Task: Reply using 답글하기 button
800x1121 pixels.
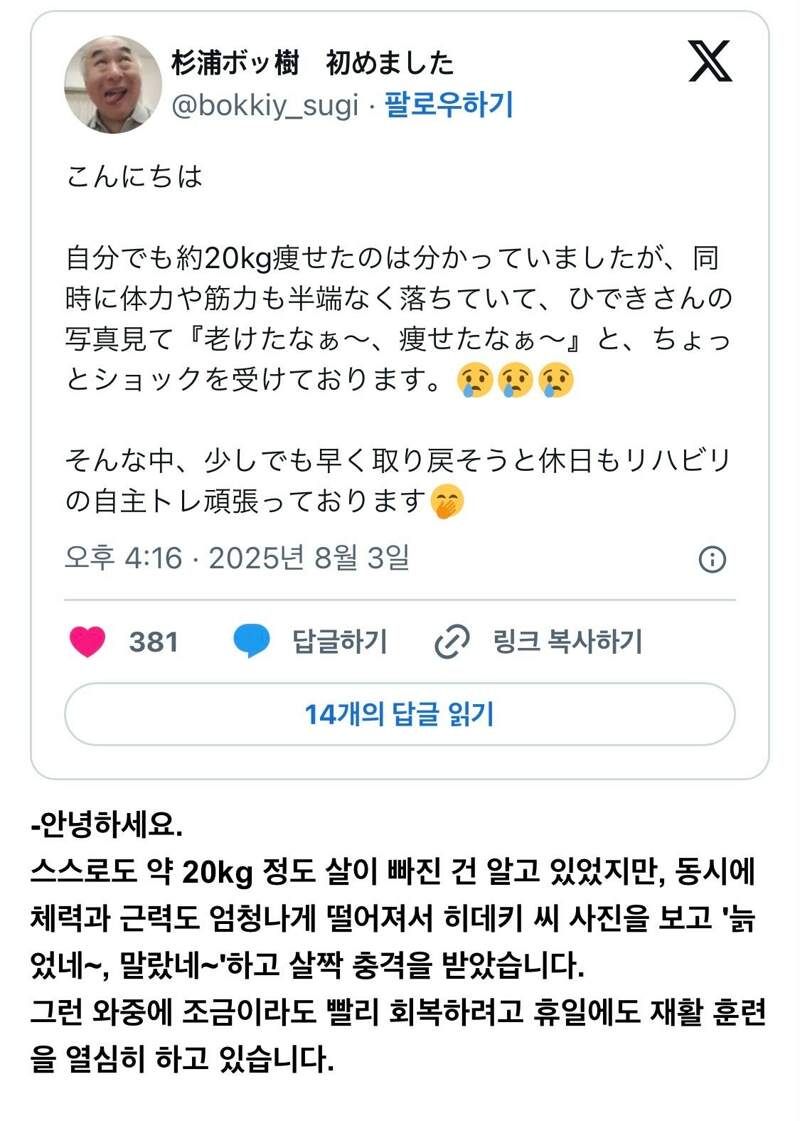Action: click(311, 641)
